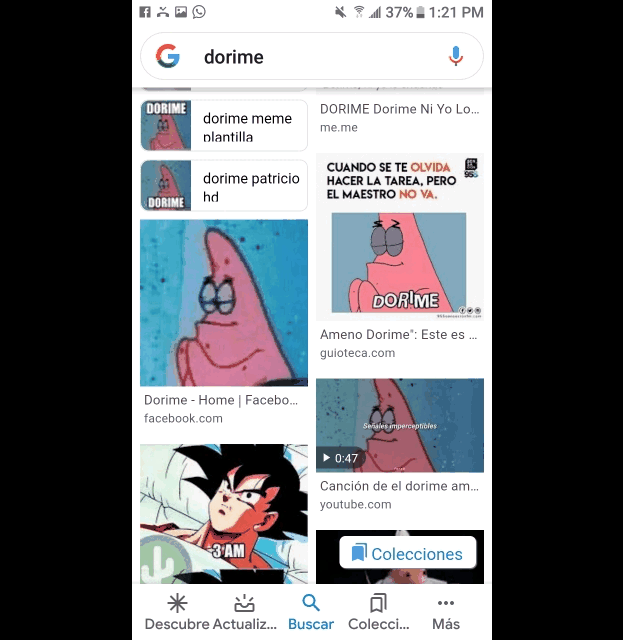Select the dorime meme plantilla suggestion

click(224, 126)
